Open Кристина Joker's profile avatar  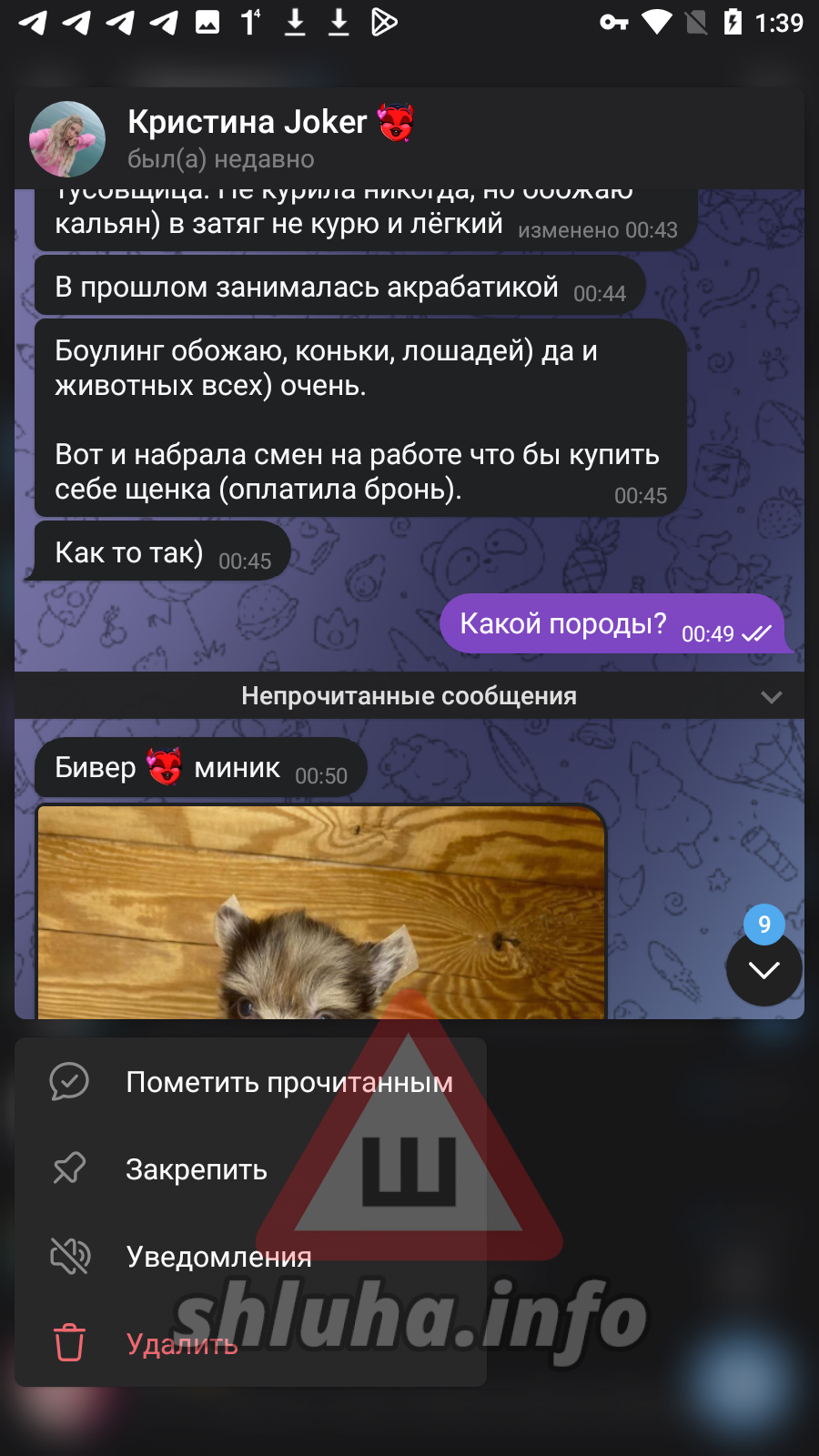coord(67,139)
